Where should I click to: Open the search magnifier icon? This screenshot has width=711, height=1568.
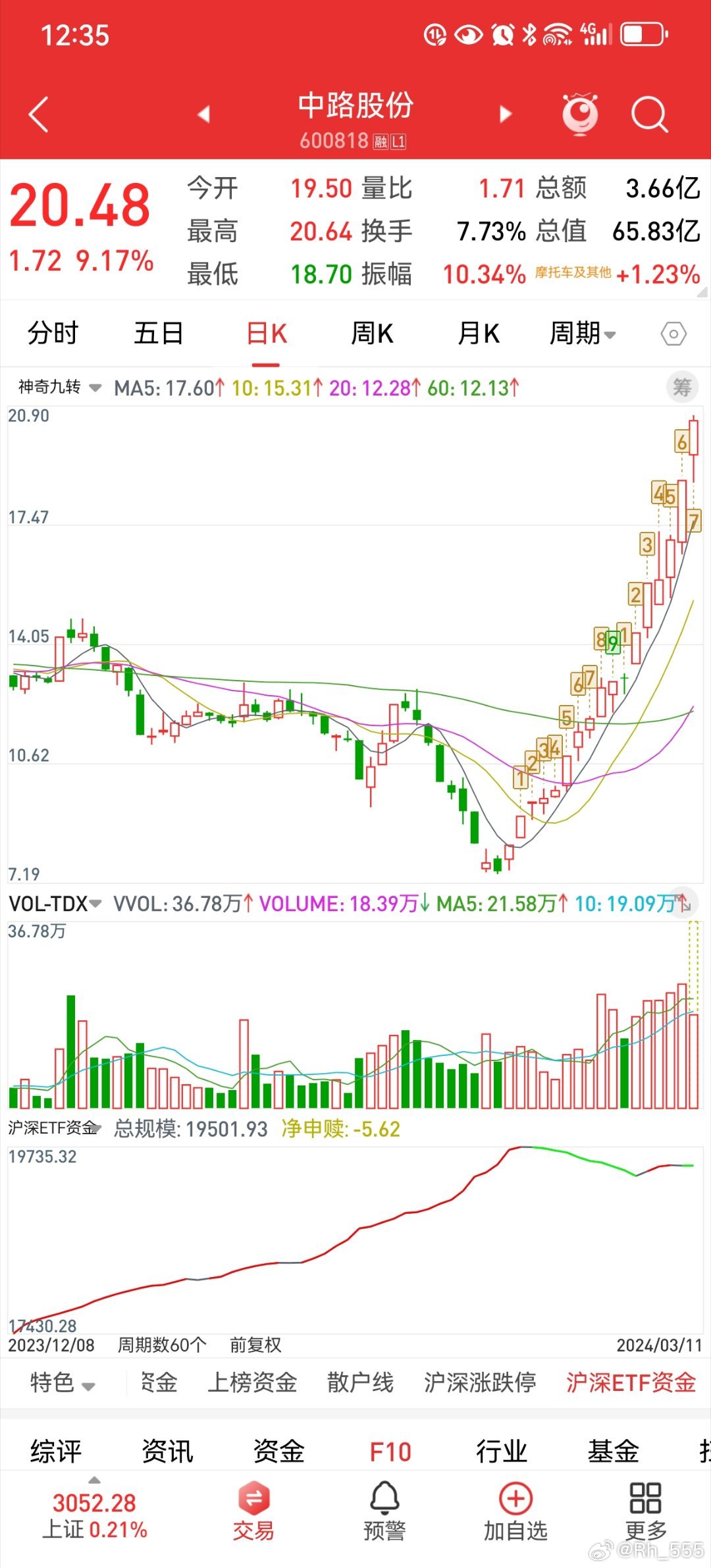(x=649, y=115)
